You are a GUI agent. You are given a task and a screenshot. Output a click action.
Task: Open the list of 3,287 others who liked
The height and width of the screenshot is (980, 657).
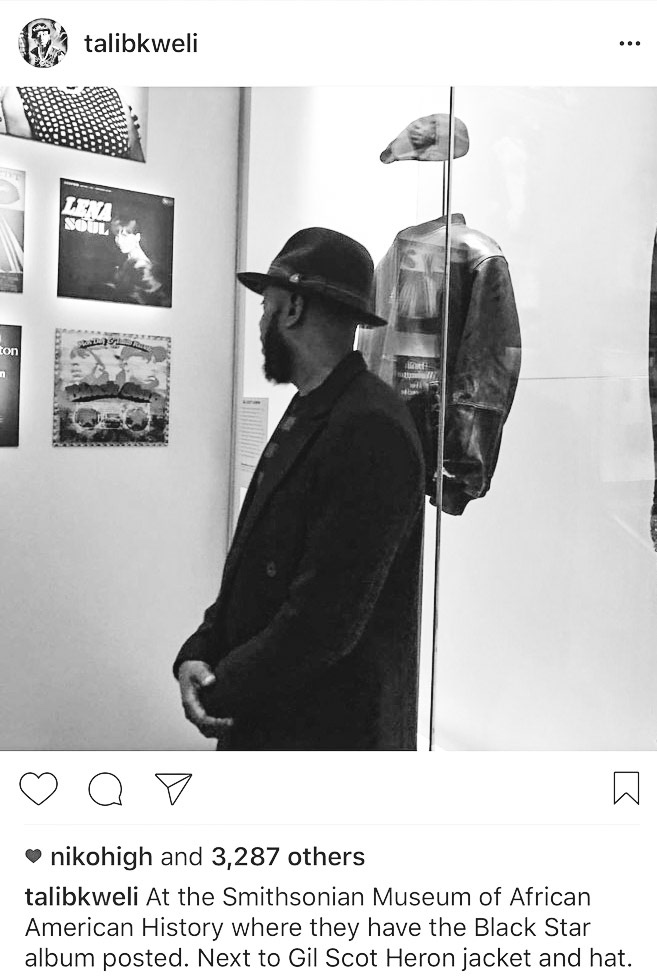coord(288,857)
